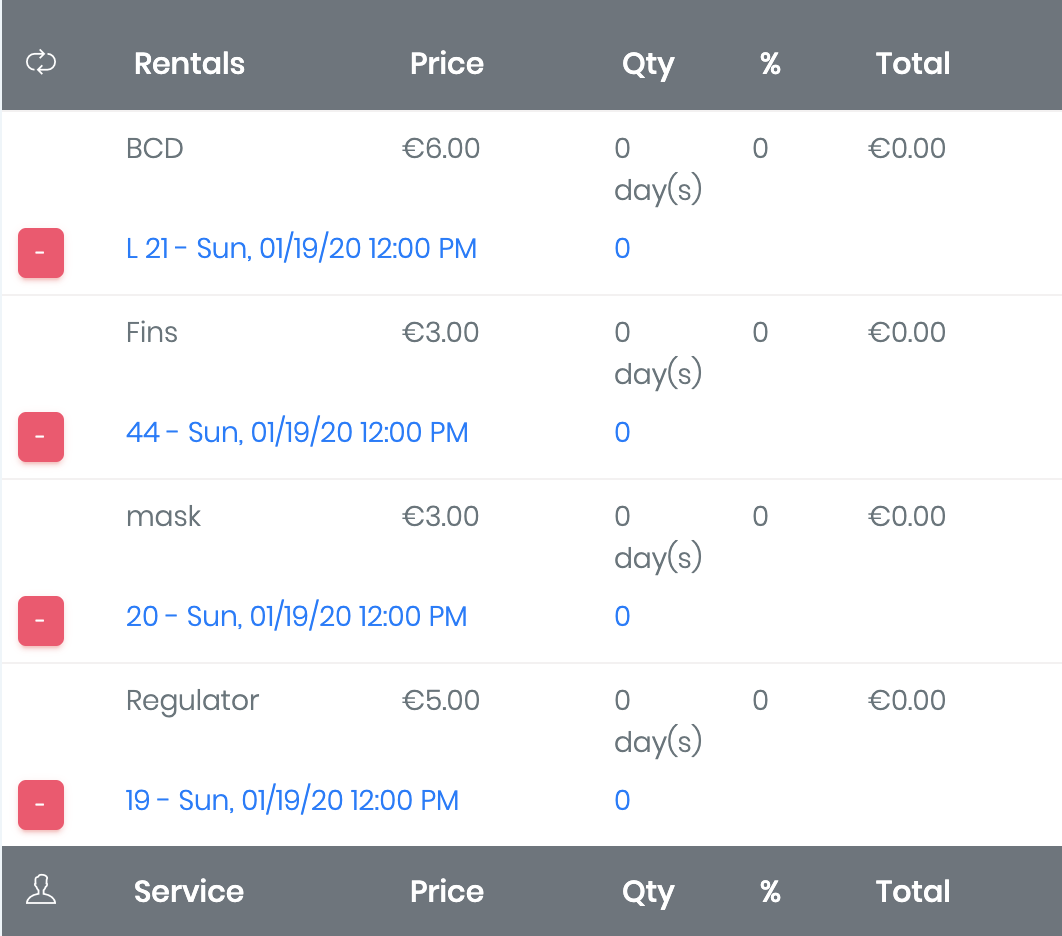
Task: Tap the blue 0 quantity for mask
Action: coord(622,616)
